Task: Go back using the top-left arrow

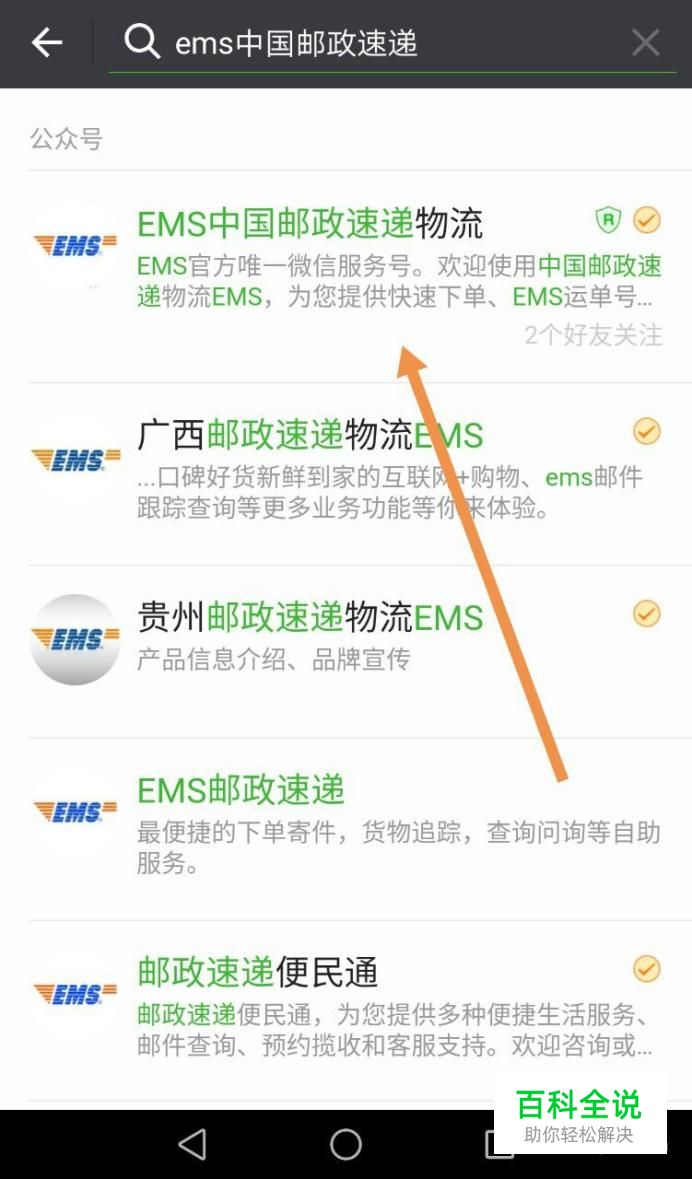Action: click(x=47, y=43)
